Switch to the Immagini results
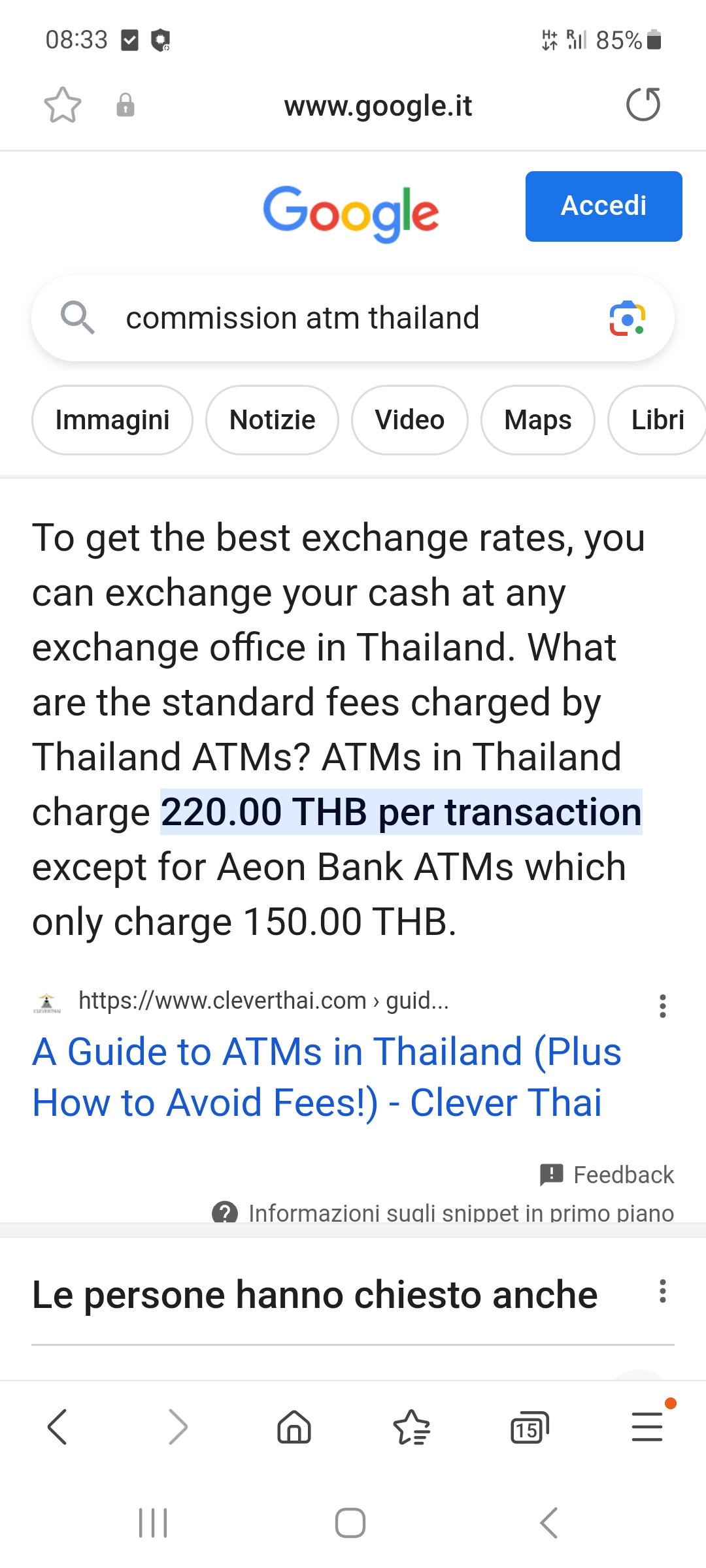The image size is (706, 1568). point(112,420)
